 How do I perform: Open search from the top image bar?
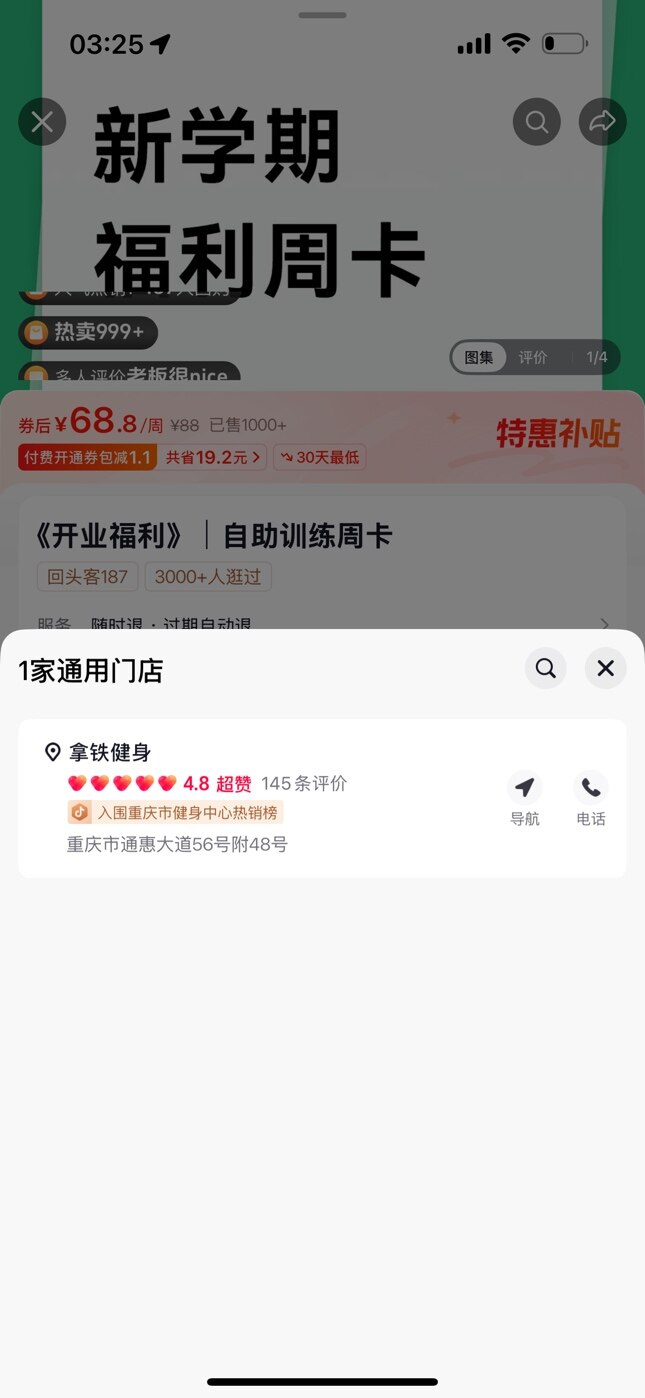(537, 122)
